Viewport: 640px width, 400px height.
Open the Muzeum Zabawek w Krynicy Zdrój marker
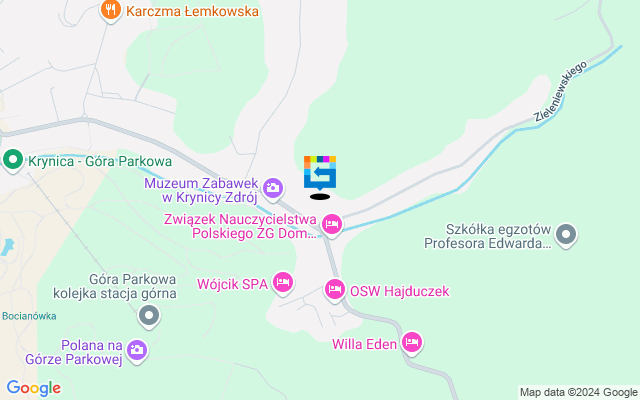272,187
